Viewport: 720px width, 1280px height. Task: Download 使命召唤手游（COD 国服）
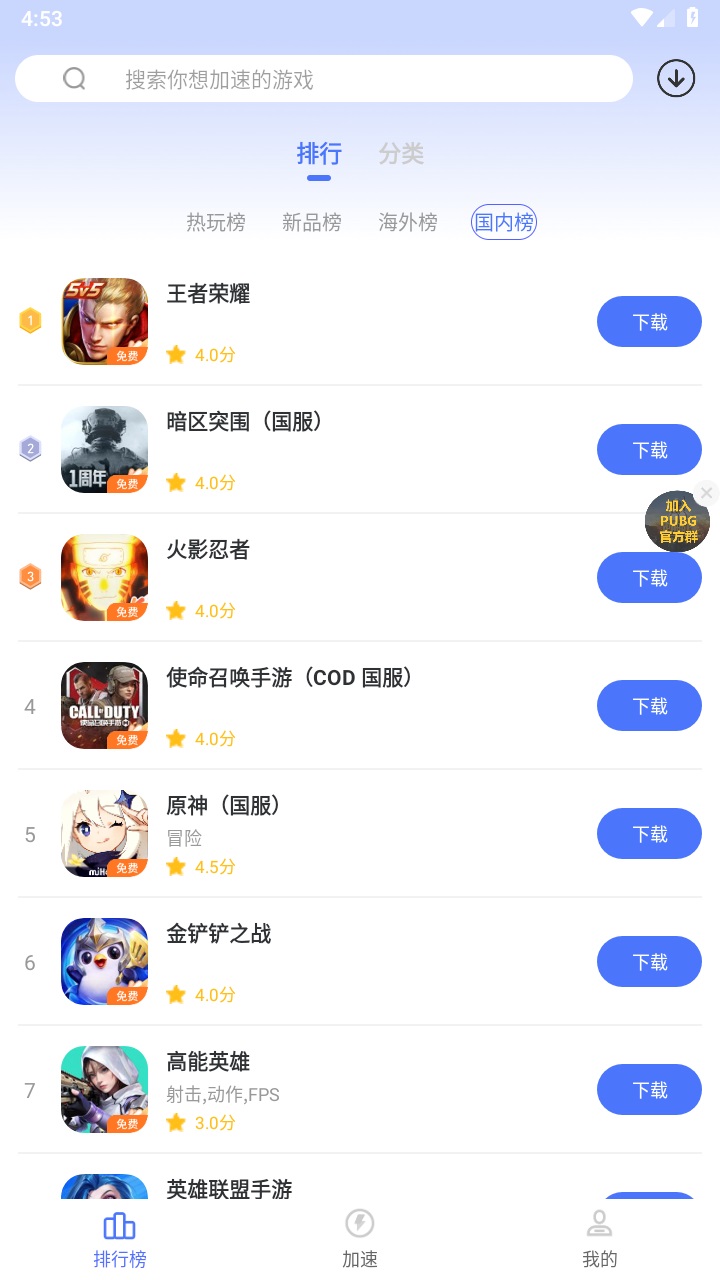pos(649,706)
